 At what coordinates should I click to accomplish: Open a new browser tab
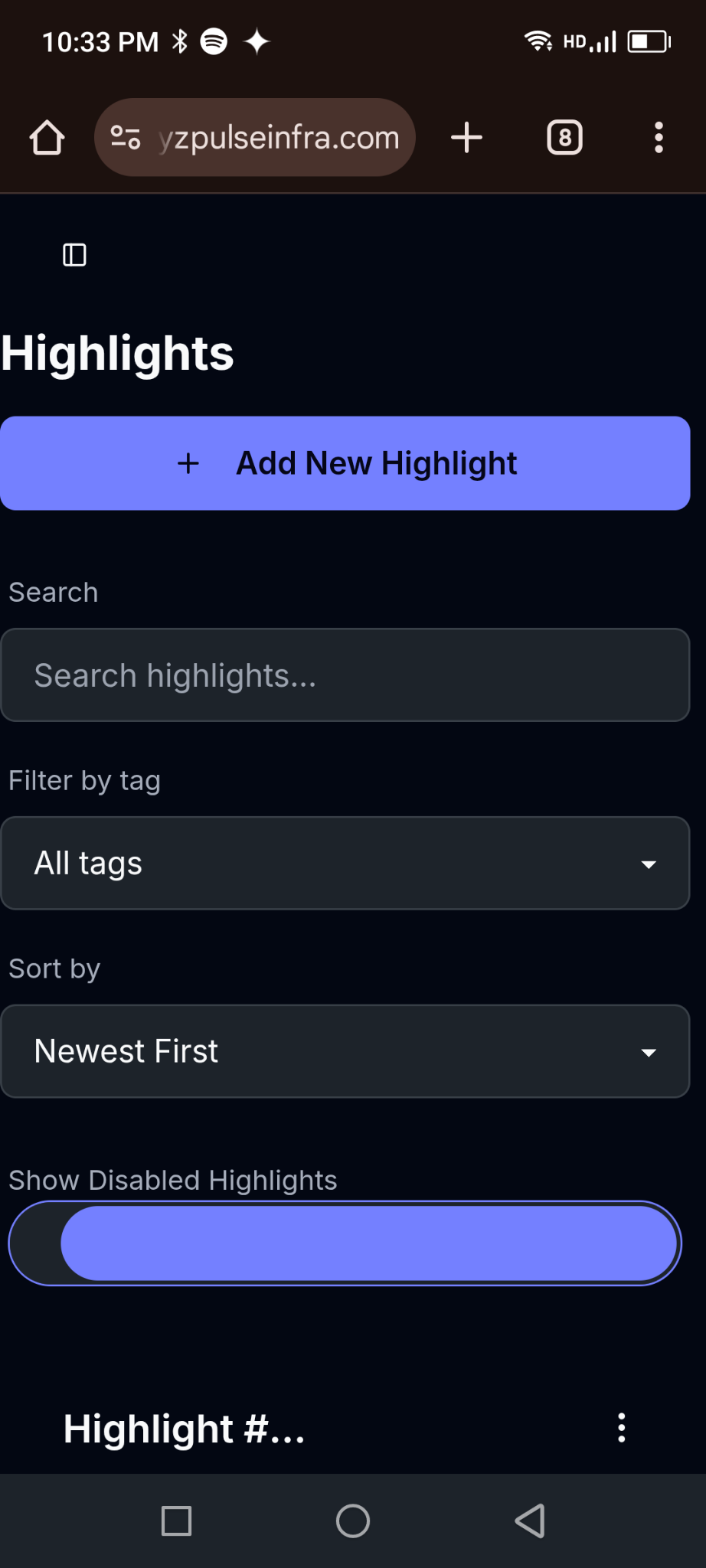point(466,138)
